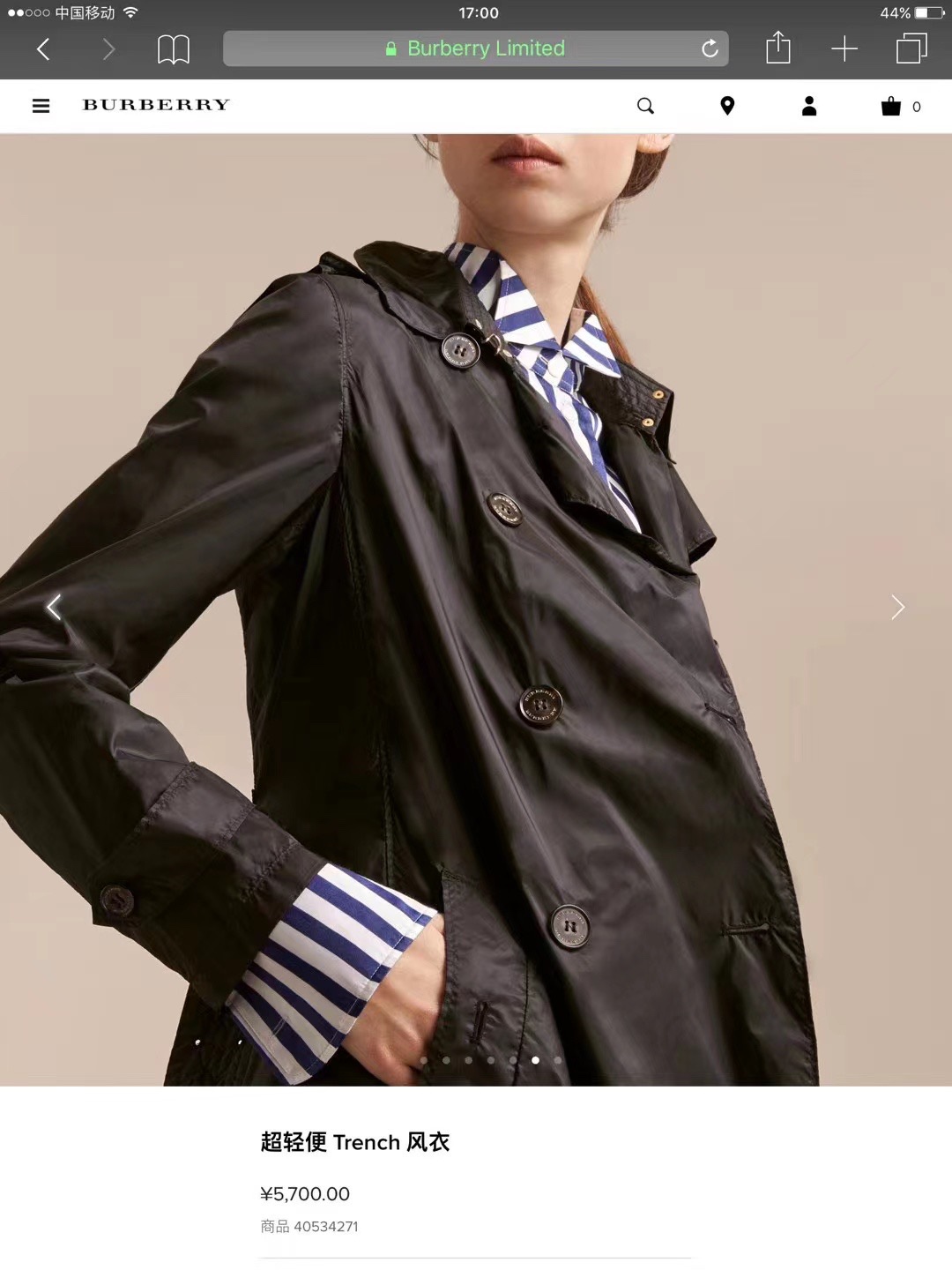Jump to the last image dot
952x1270 pixels.
point(558,1060)
